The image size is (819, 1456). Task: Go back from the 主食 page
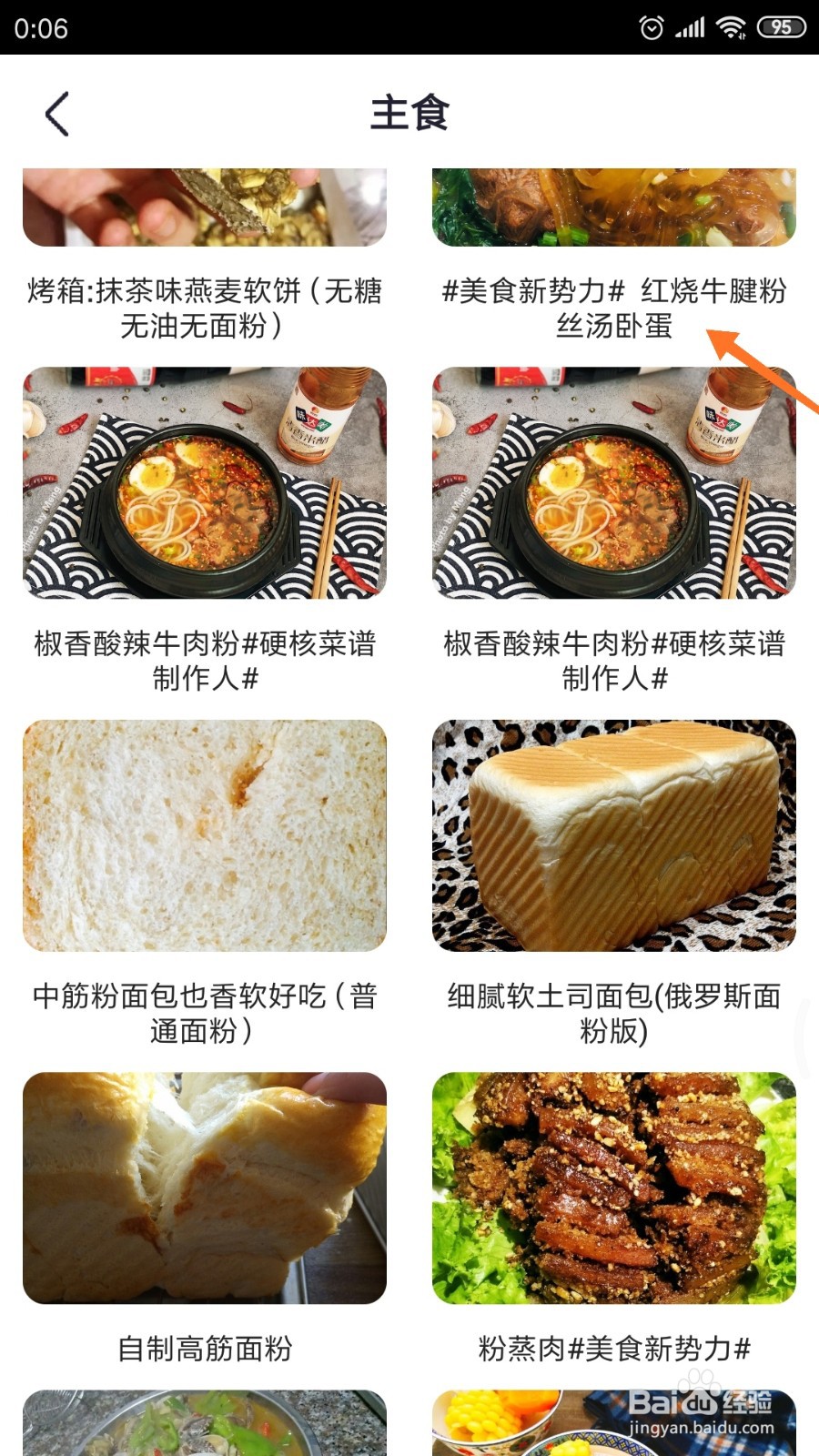(56, 115)
